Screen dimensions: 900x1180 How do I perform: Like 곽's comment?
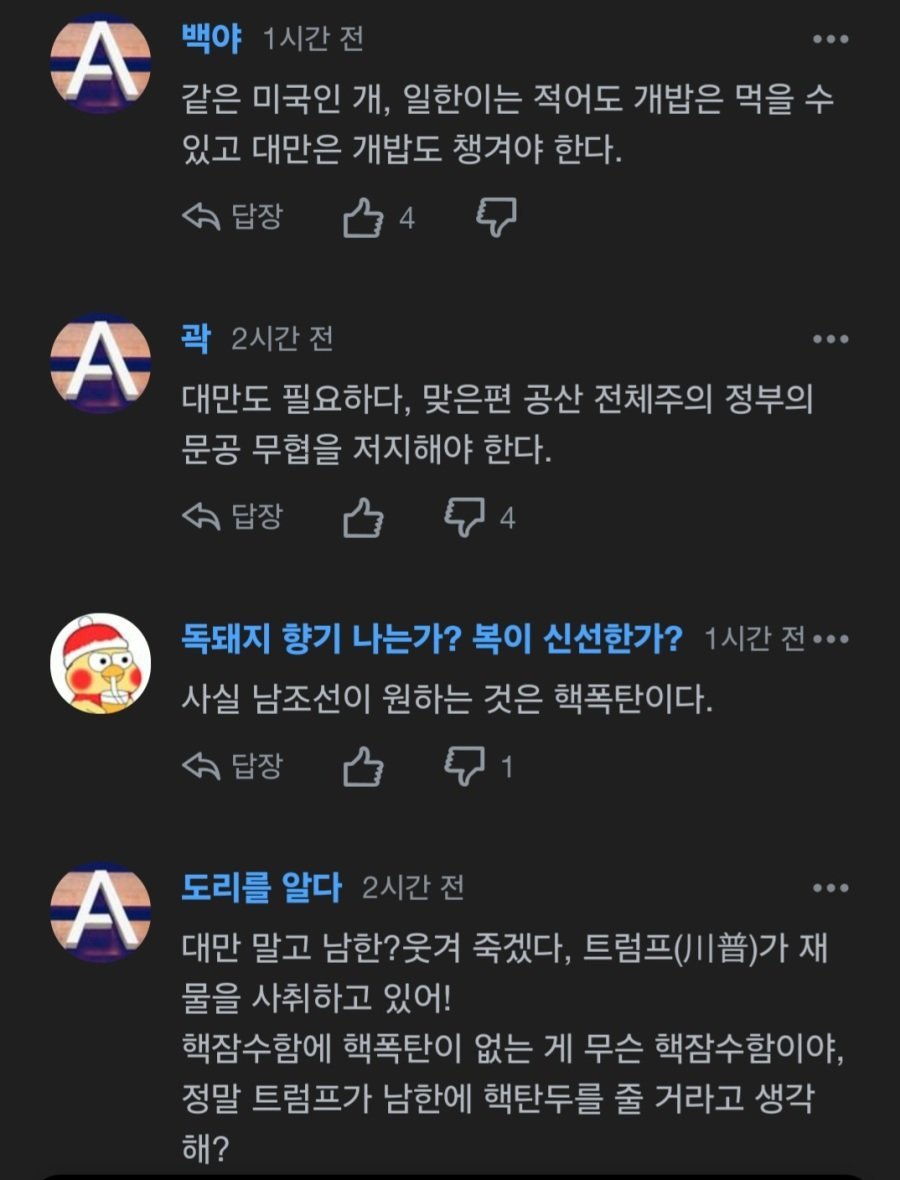pyautogui.click(x=363, y=517)
